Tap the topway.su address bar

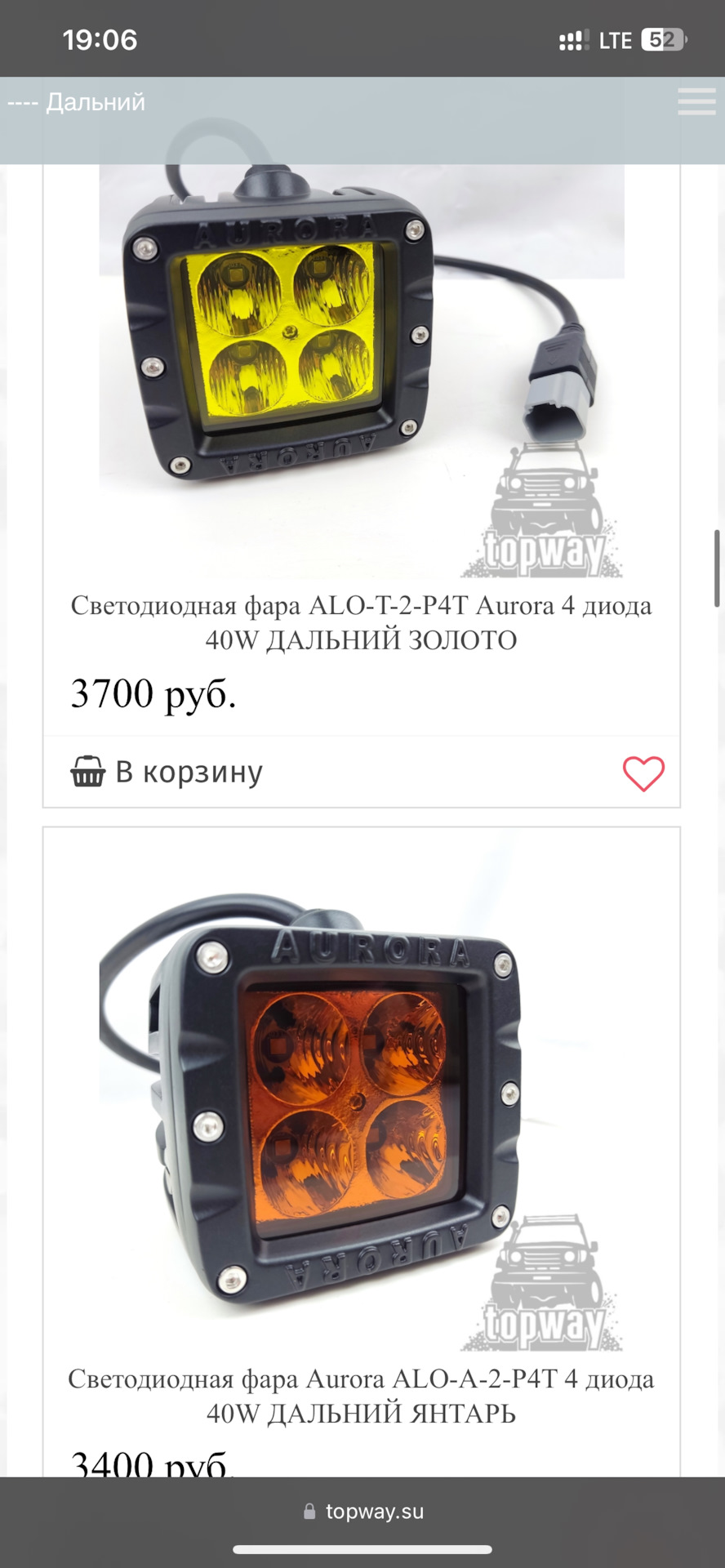pyautogui.click(x=362, y=1512)
